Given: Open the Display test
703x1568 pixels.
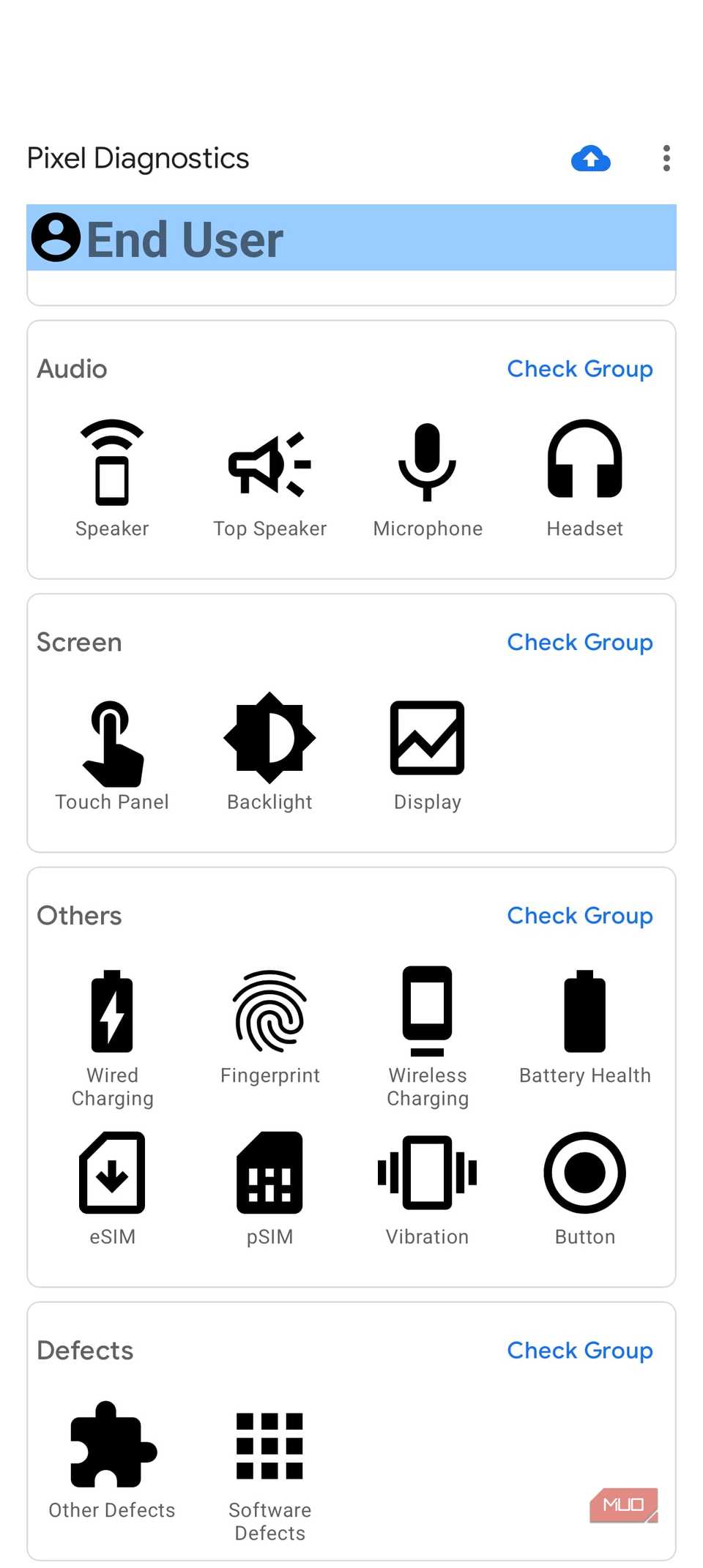Looking at the screenshot, I should [428, 750].
